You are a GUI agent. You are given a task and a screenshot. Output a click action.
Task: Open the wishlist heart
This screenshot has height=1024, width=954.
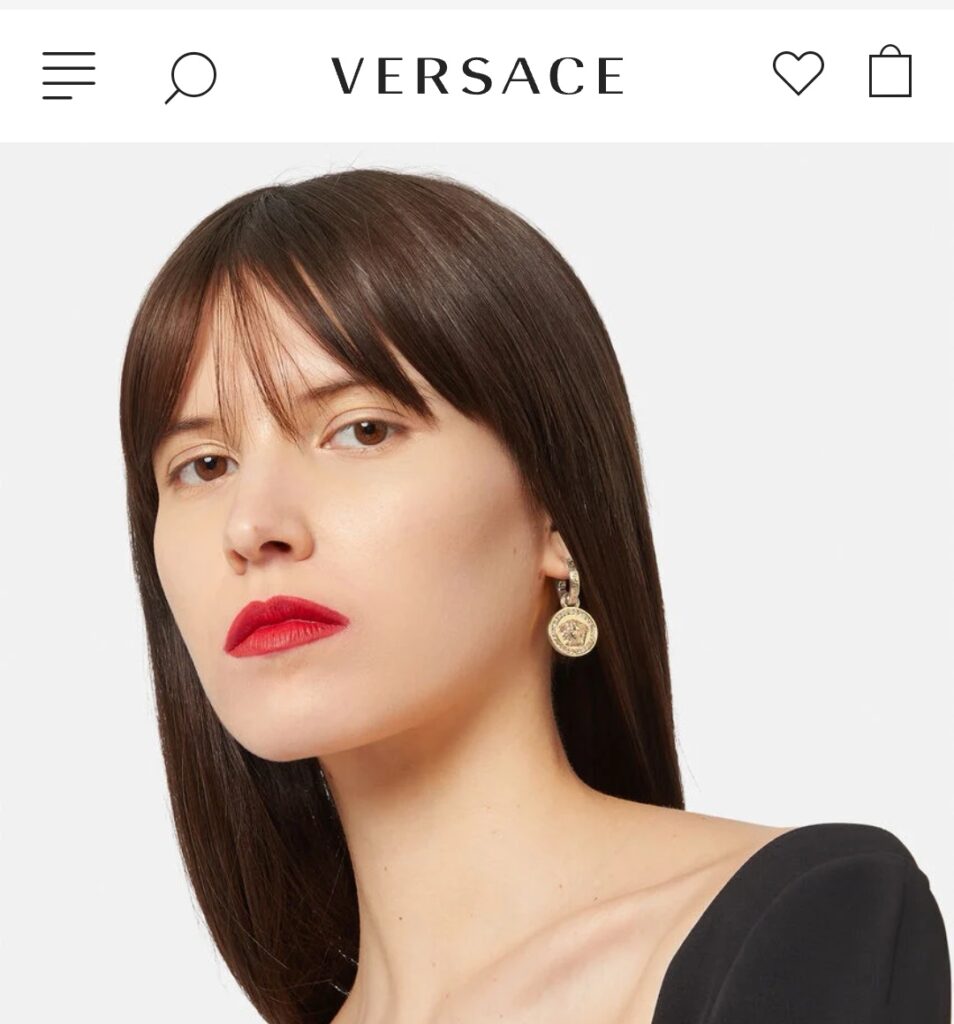[798, 74]
